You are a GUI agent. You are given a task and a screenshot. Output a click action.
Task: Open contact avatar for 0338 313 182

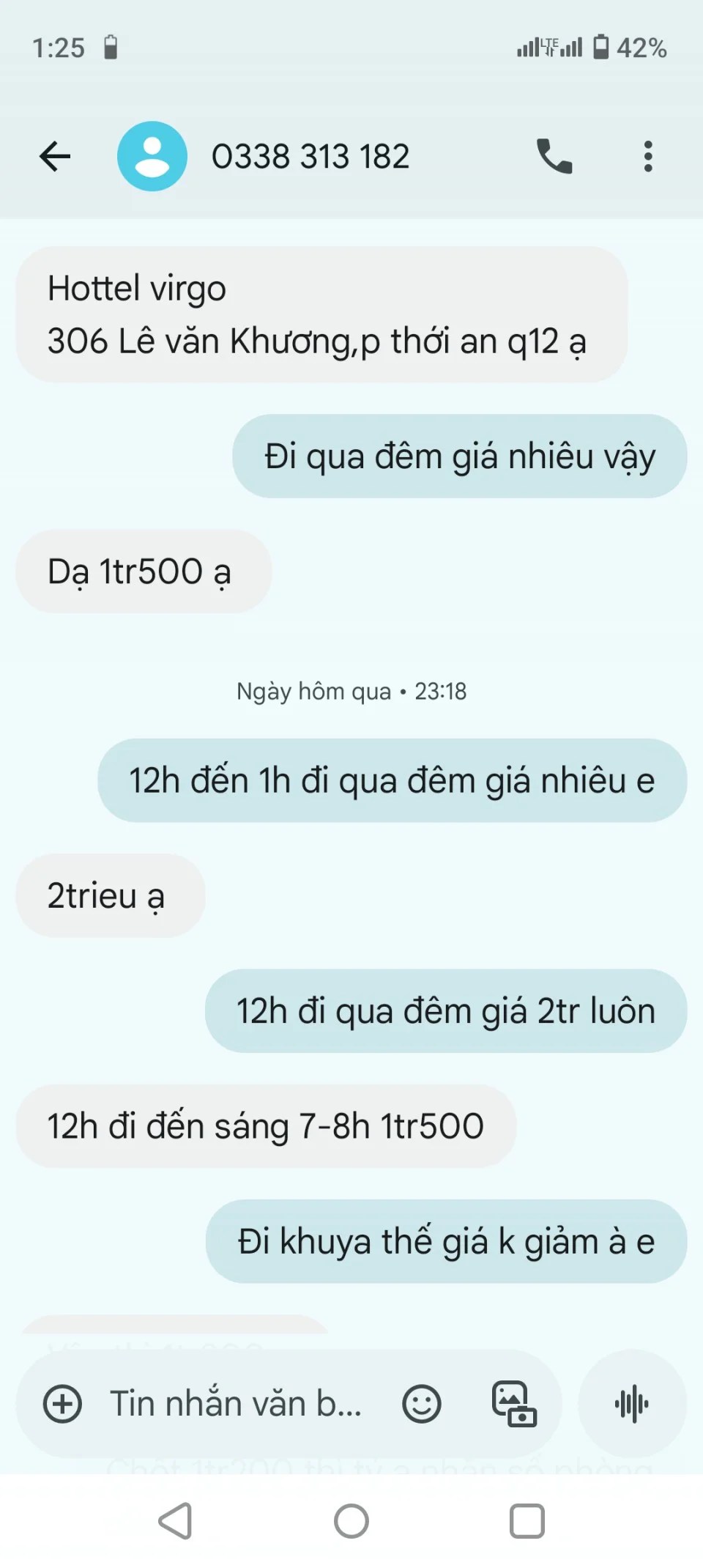pos(152,156)
